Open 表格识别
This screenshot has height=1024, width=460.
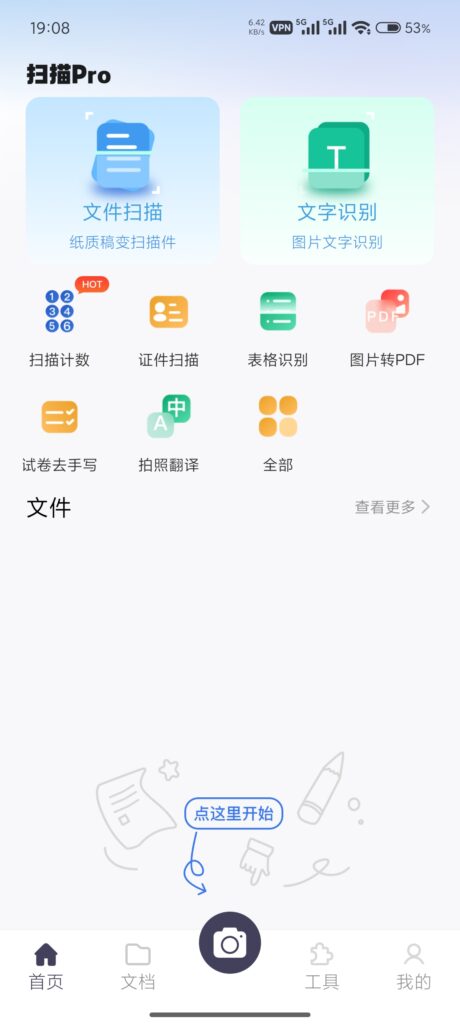tap(278, 325)
